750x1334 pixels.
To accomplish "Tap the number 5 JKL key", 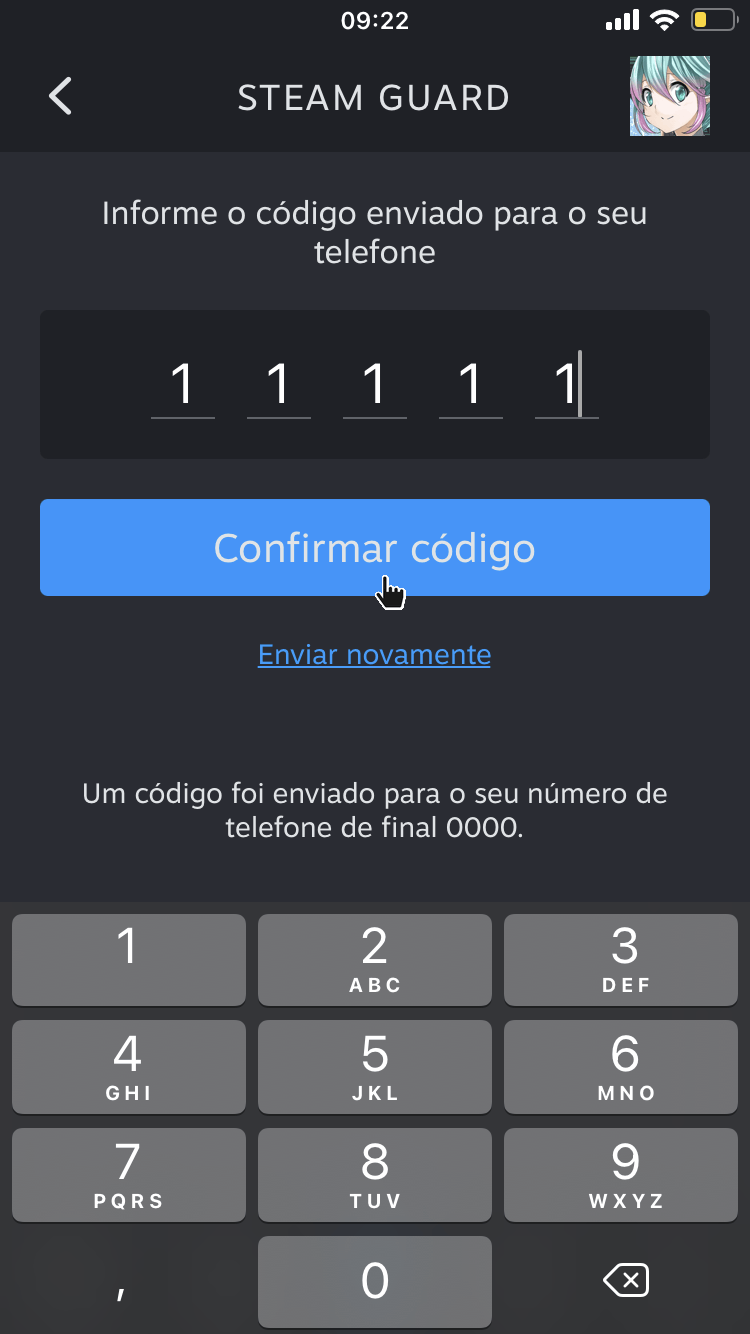I will (x=374, y=1067).
